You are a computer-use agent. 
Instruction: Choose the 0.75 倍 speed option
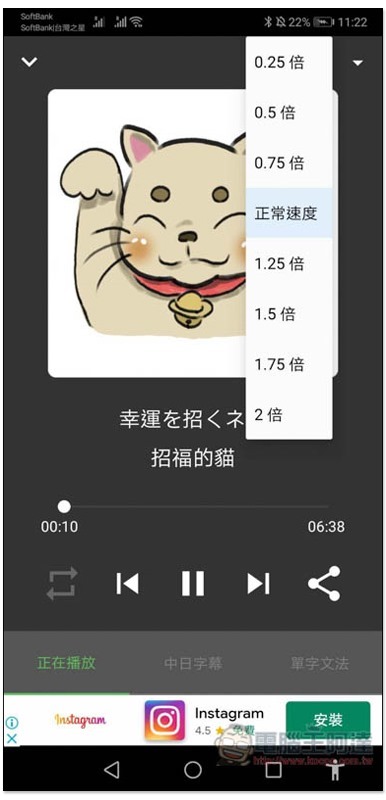pos(289,163)
